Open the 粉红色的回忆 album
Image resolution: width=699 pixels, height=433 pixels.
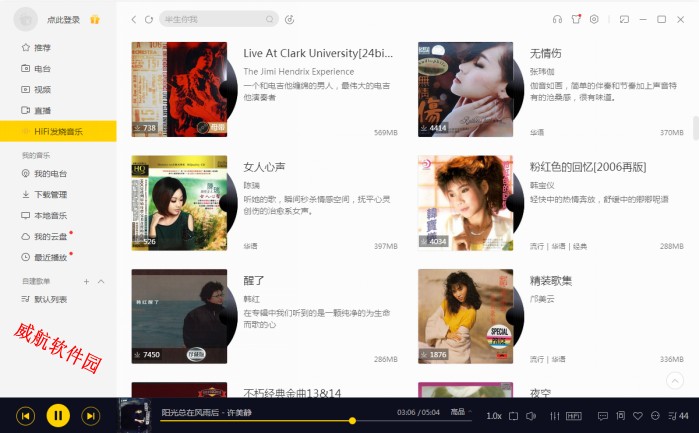click(587, 166)
